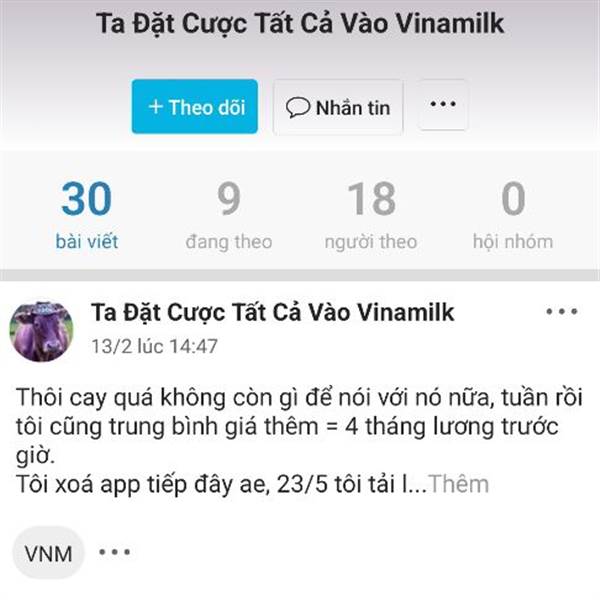This screenshot has width=600, height=600.
Task: Select the VNM stock tag chip
Action: (x=49, y=553)
